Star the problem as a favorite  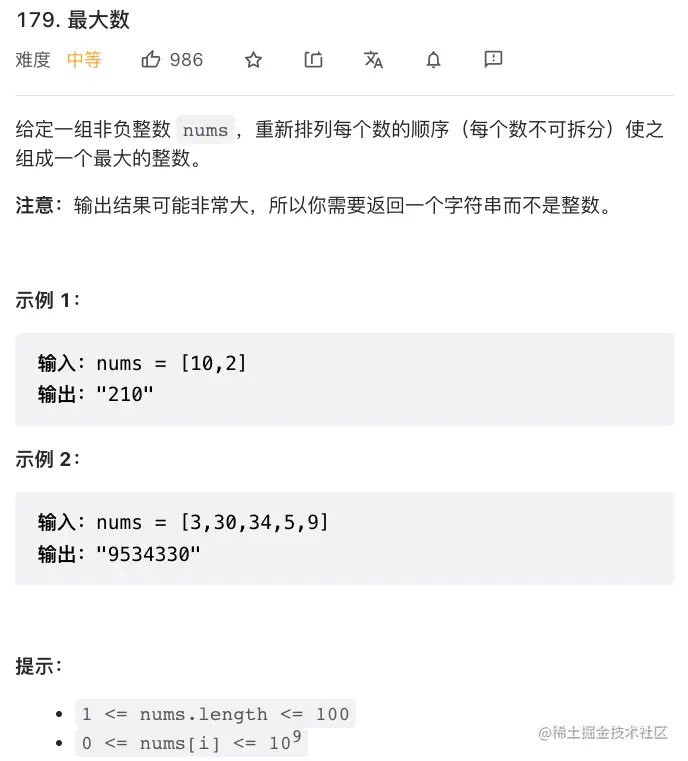click(x=253, y=60)
